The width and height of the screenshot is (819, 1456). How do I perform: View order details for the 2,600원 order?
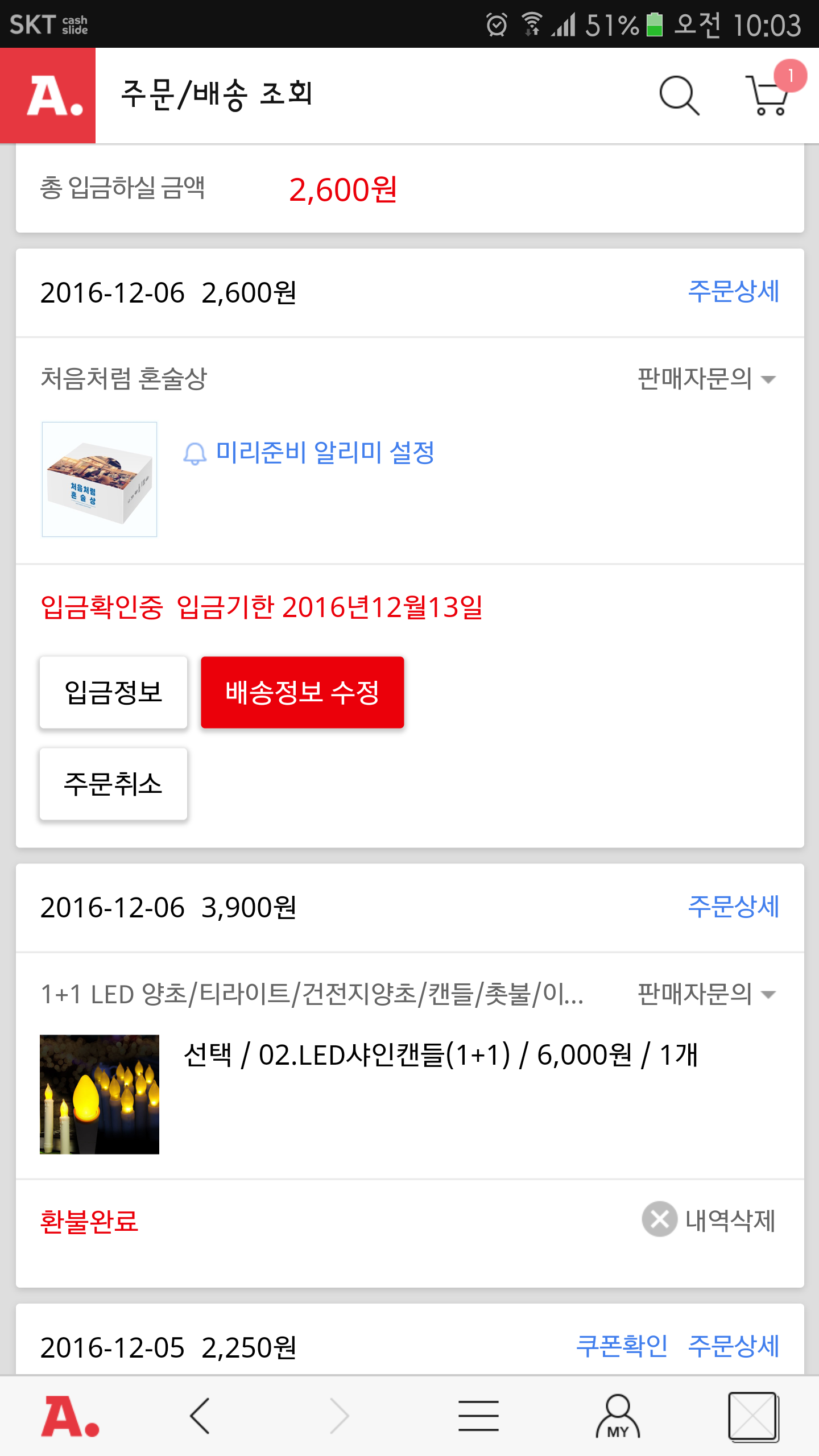[733, 292]
